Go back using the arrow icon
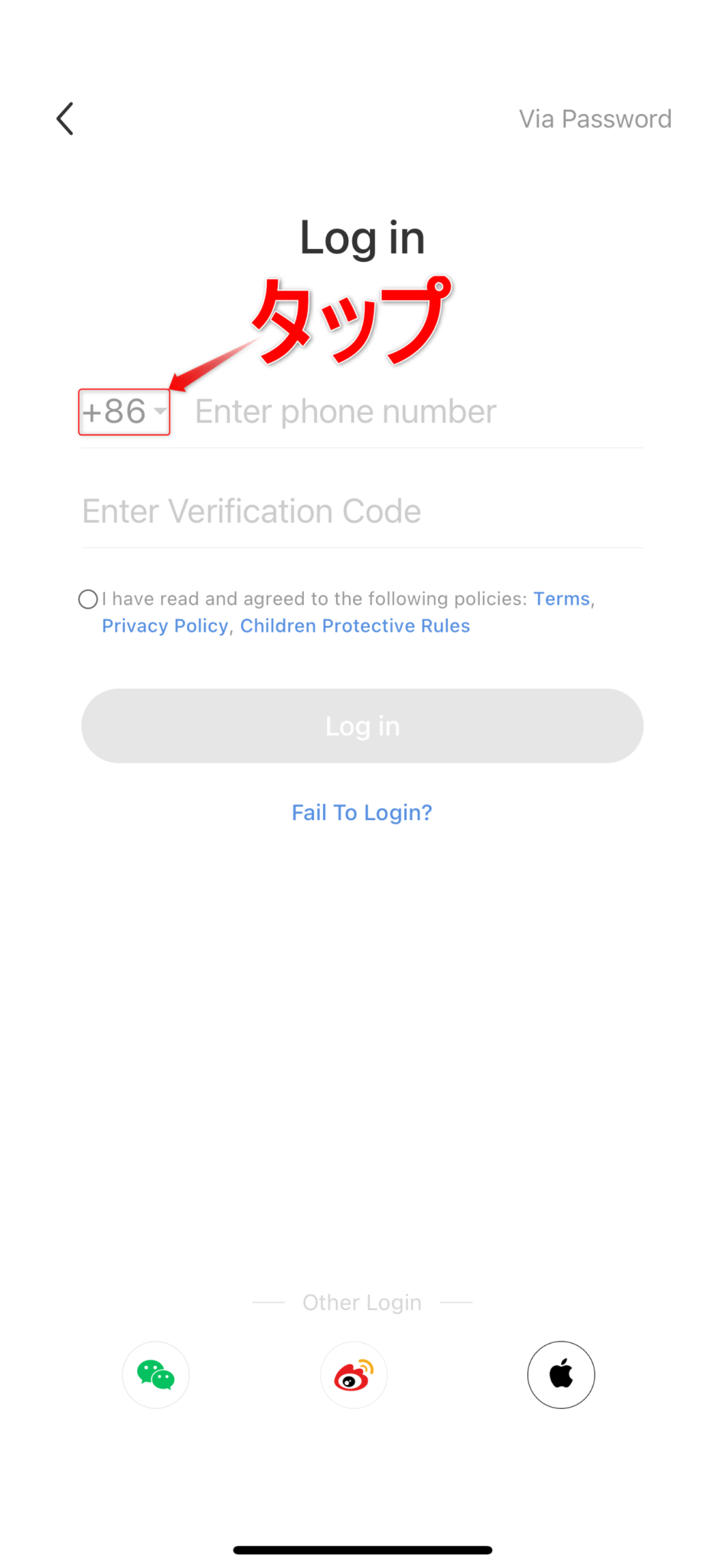 coord(66,119)
